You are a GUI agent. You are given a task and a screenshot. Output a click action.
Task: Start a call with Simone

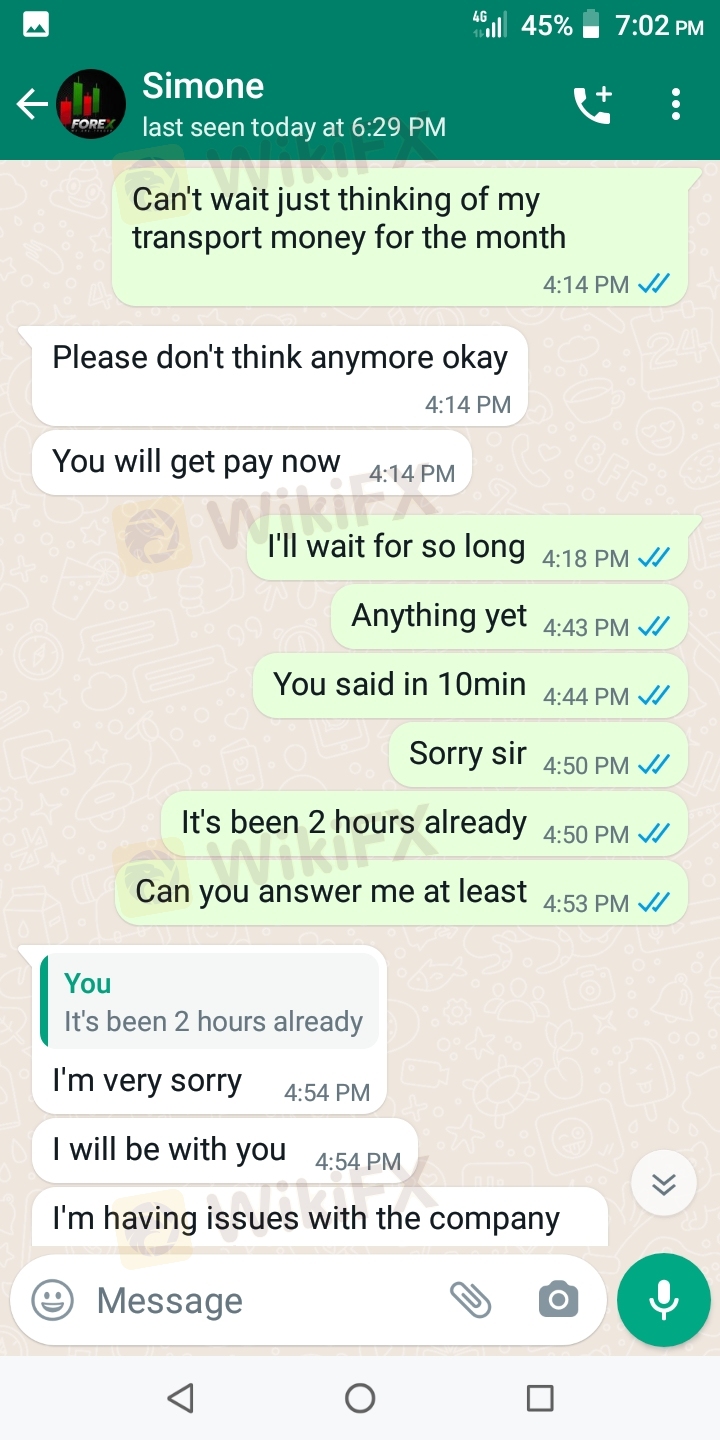point(592,104)
